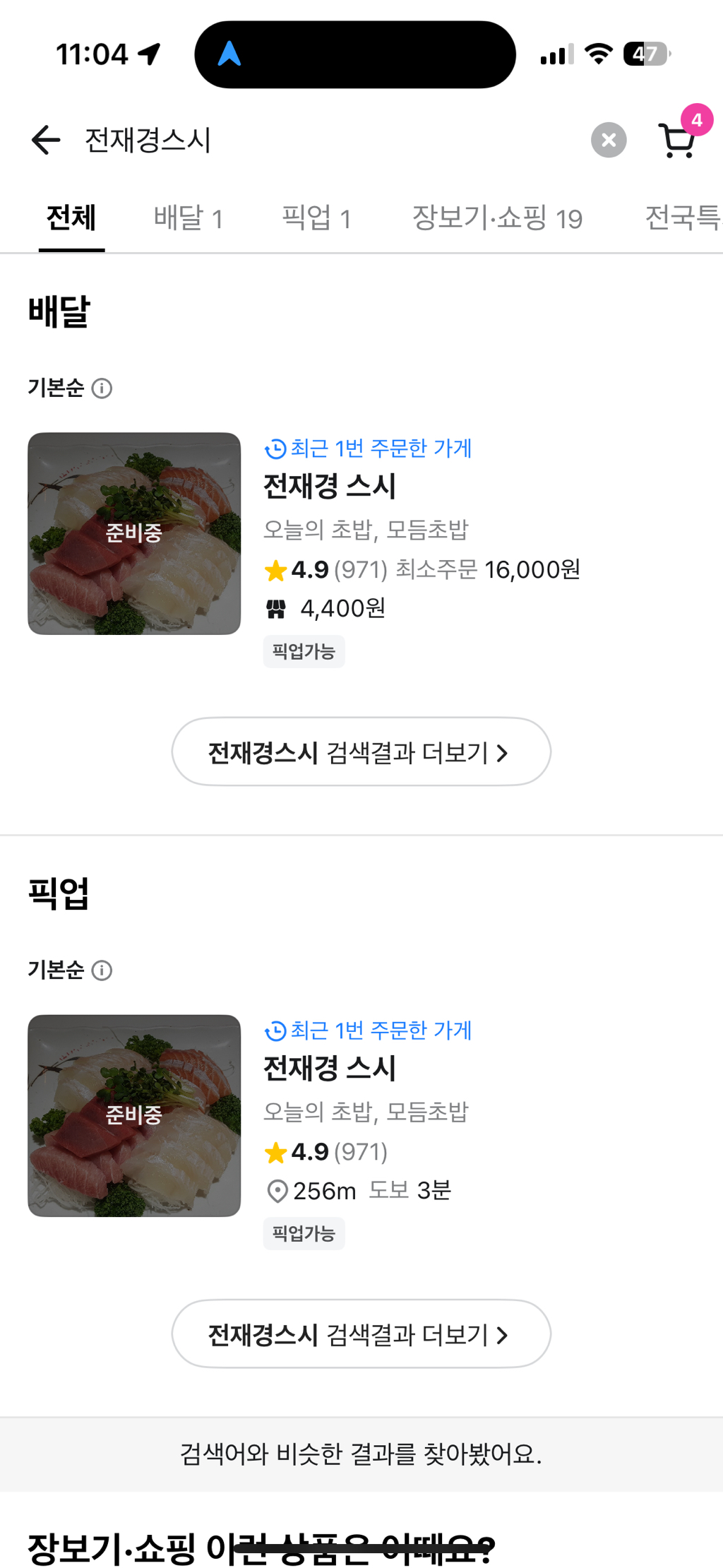
Task: Show info for 기본순 under 픽업
Action: [102, 970]
